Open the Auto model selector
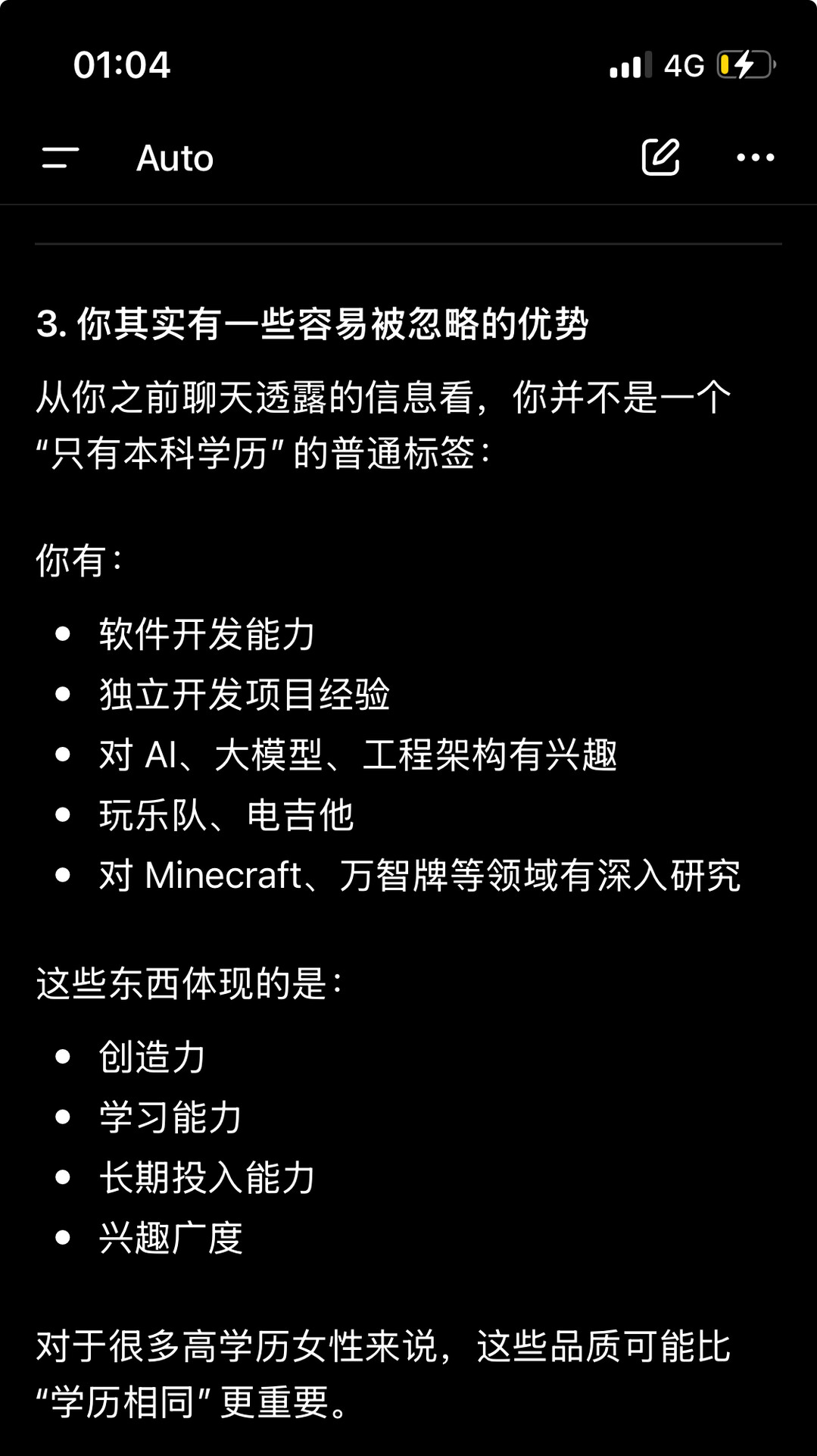Screen dimensions: 817x1456 tap(175, 158)
